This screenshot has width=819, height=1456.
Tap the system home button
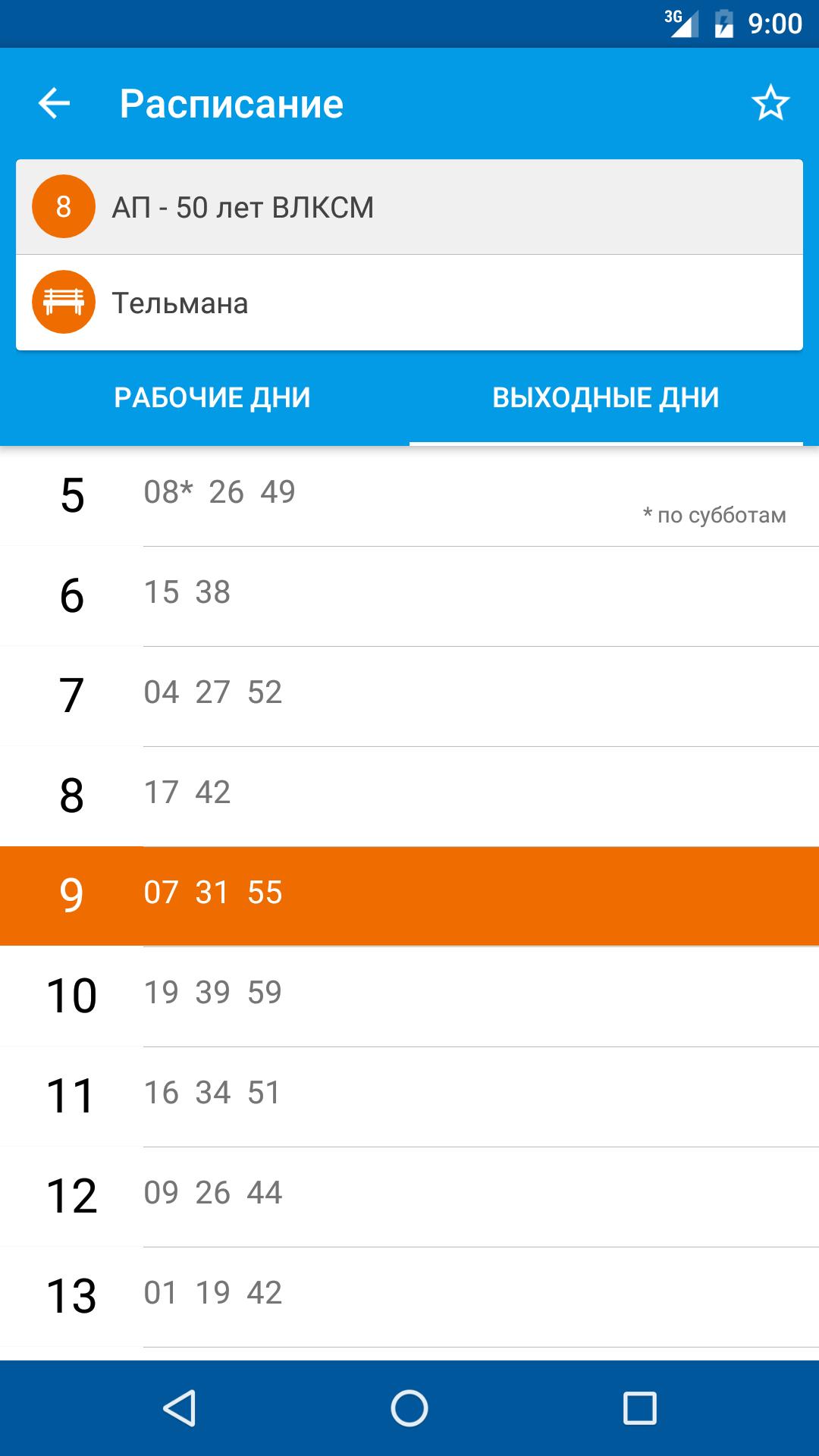[409, 1408]
